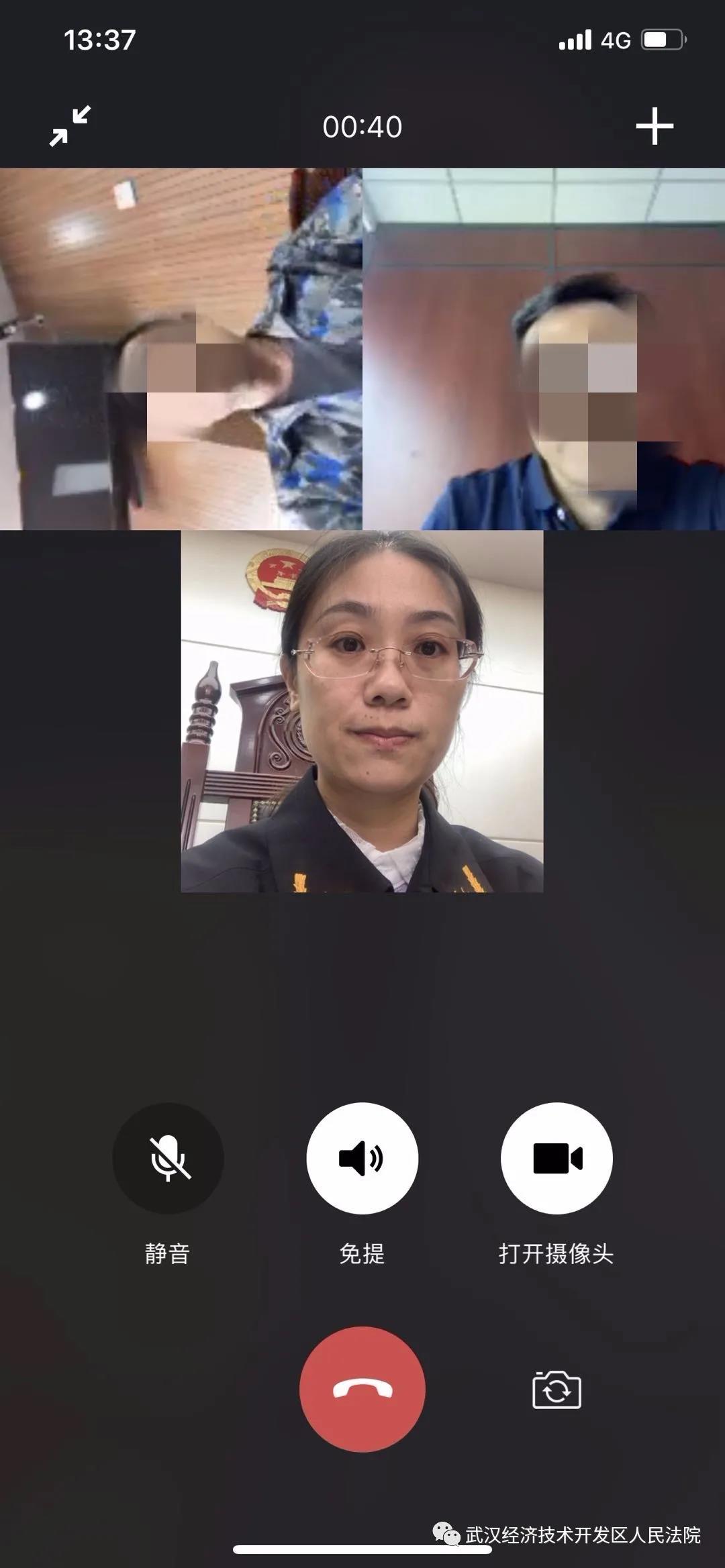Viewport: 725px width, 1568px height.
Task: Toggle the 免提 speaker button
Action: (x=362, y=1158)
